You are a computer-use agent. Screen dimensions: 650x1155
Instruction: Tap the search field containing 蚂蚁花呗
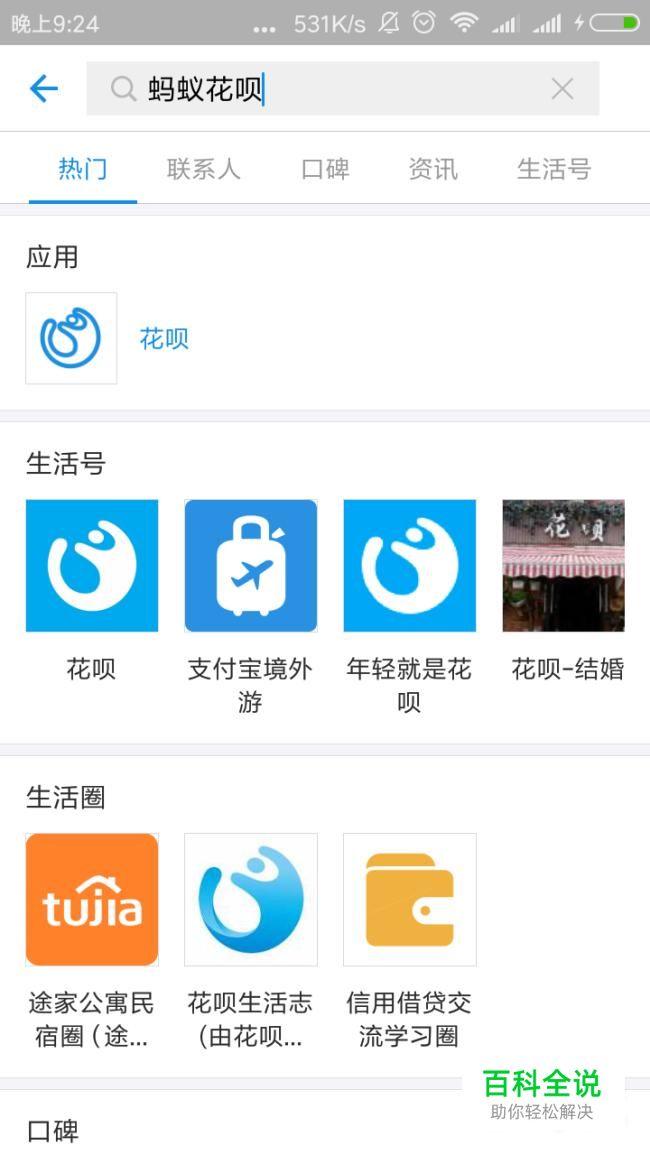coord(330,89)
